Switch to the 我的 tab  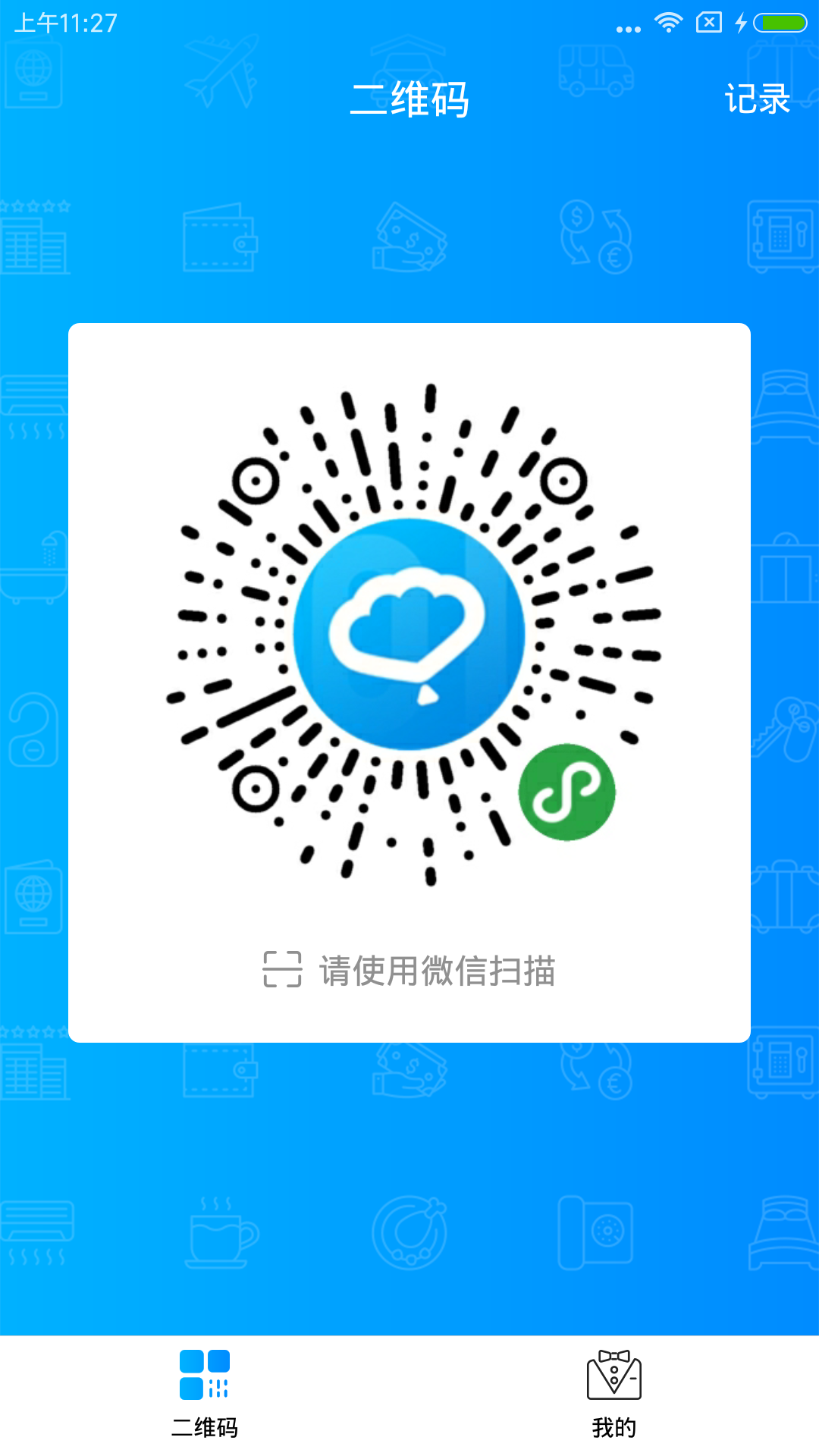(613, 1394)
